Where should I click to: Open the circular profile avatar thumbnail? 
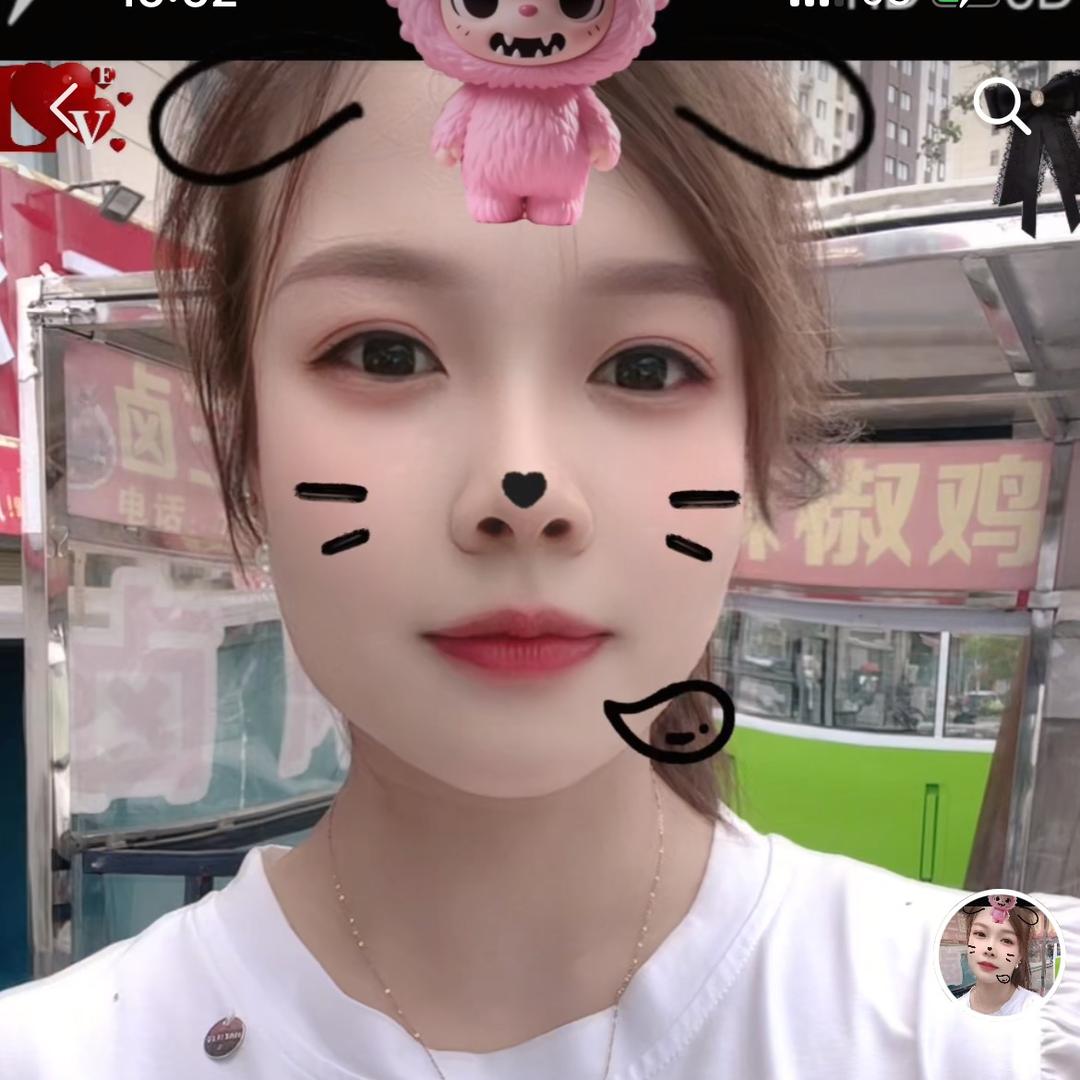point(997,952)
